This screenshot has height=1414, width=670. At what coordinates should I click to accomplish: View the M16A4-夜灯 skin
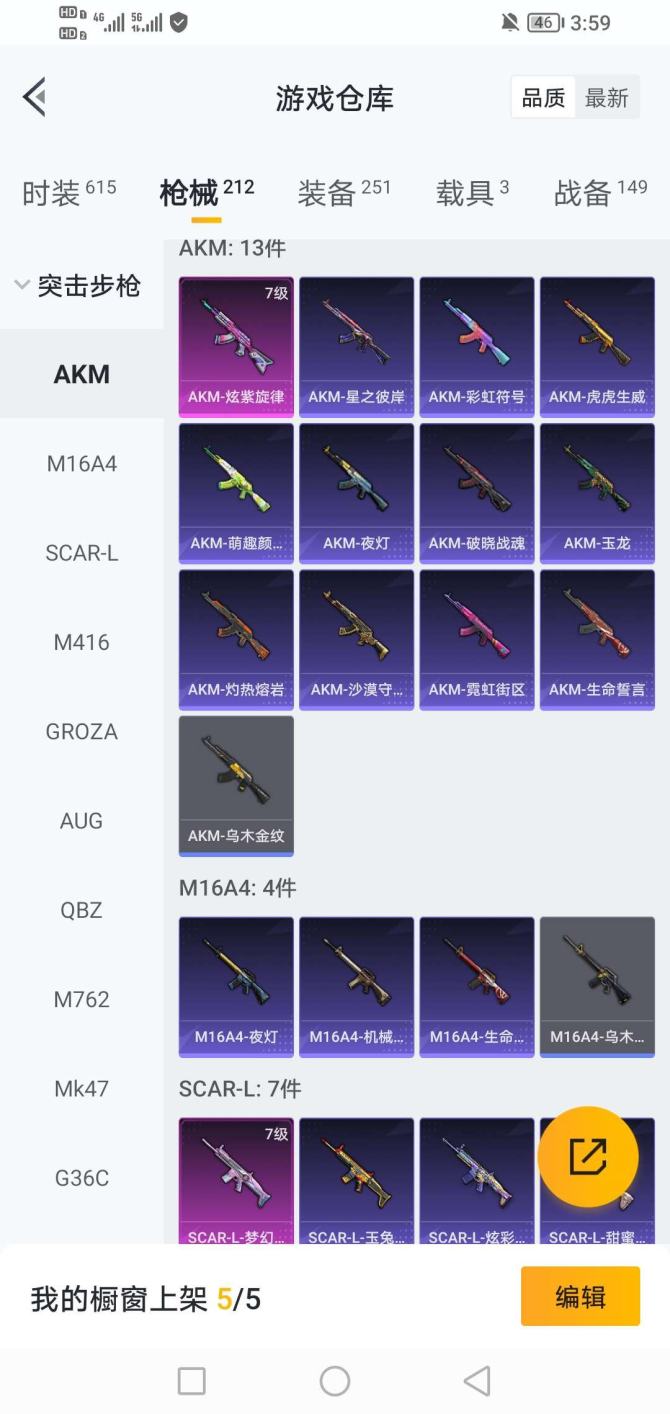(x=236, y=986)
